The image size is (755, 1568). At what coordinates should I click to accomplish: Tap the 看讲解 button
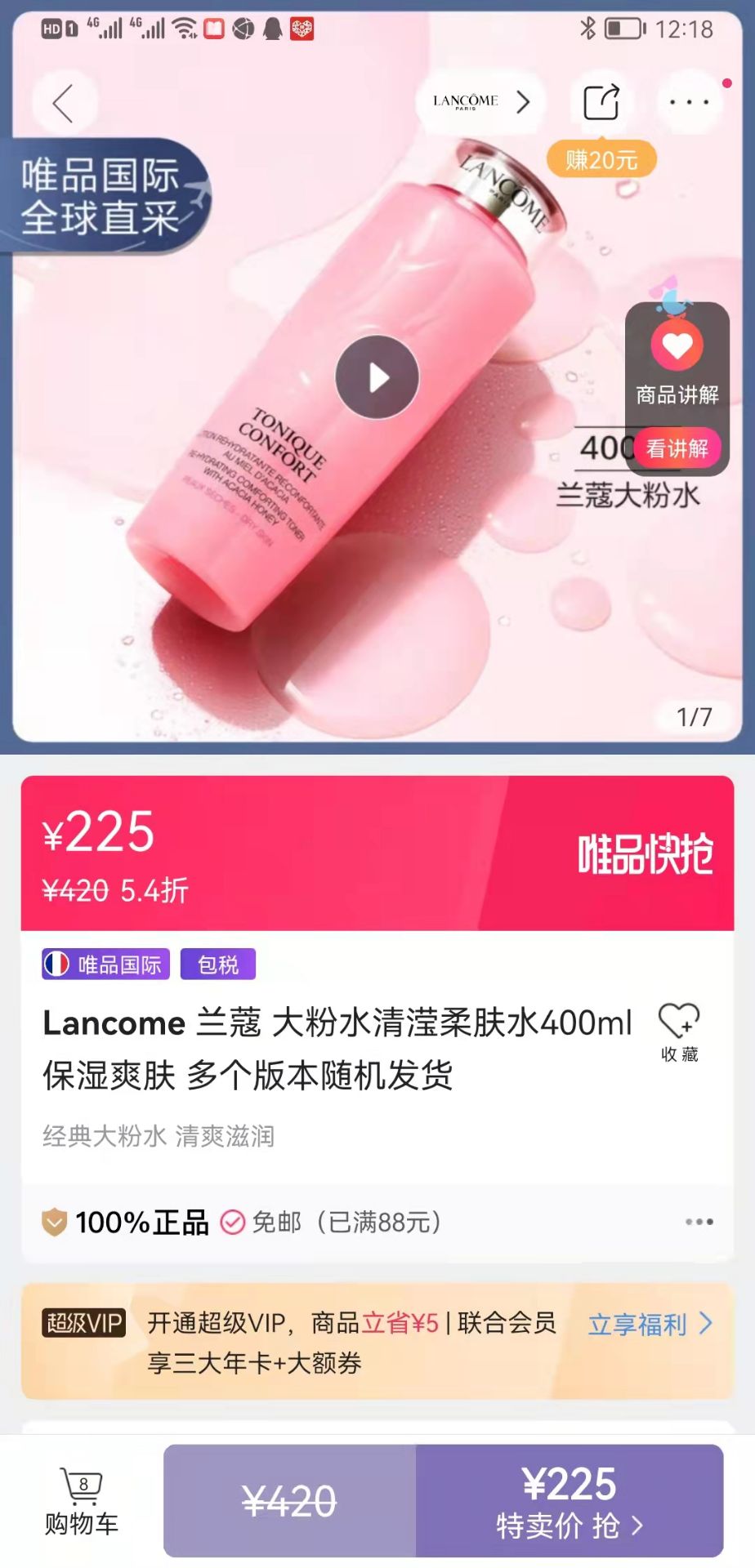677,448
